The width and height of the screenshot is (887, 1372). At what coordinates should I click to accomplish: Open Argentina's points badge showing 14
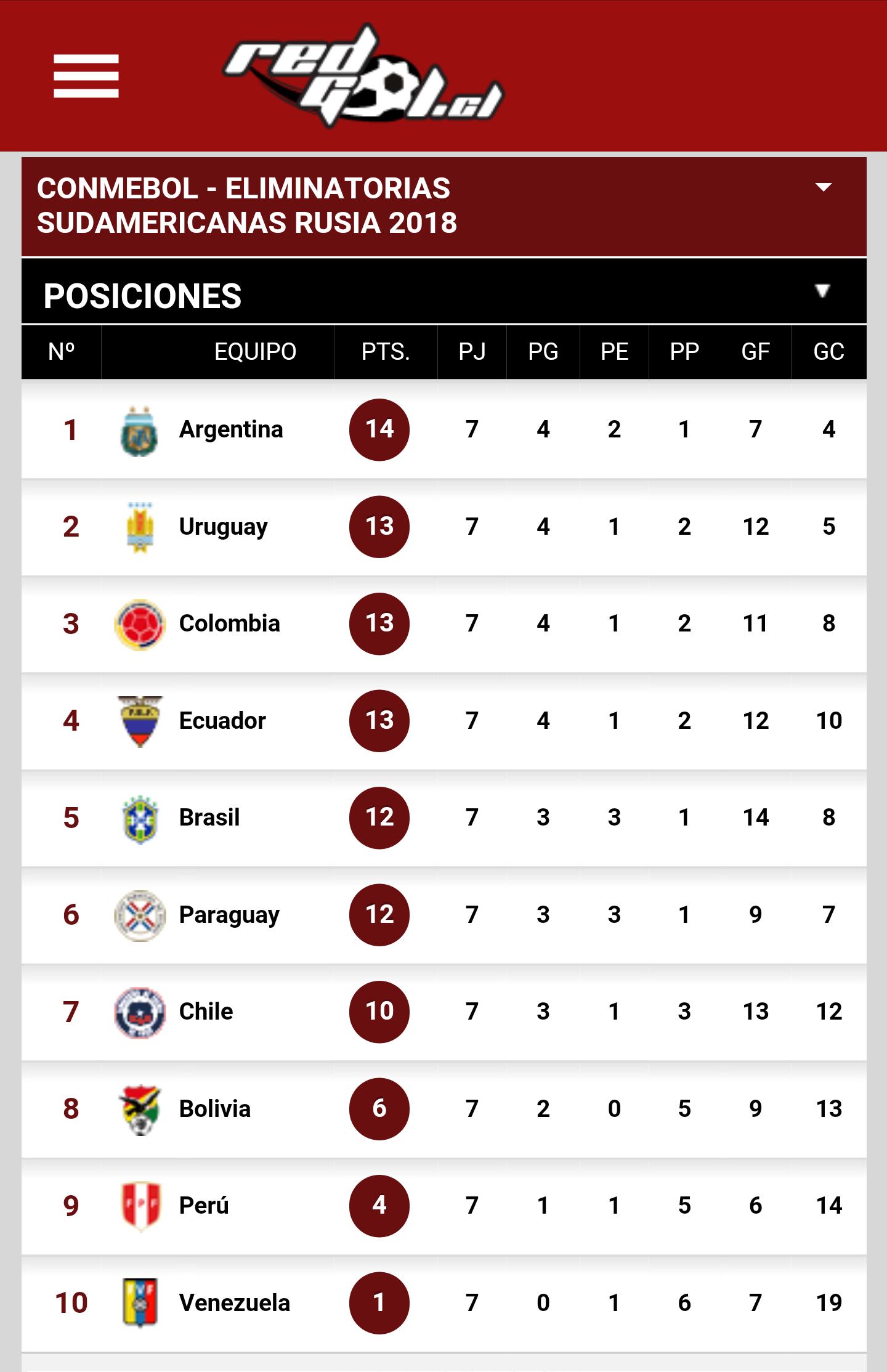379,429
